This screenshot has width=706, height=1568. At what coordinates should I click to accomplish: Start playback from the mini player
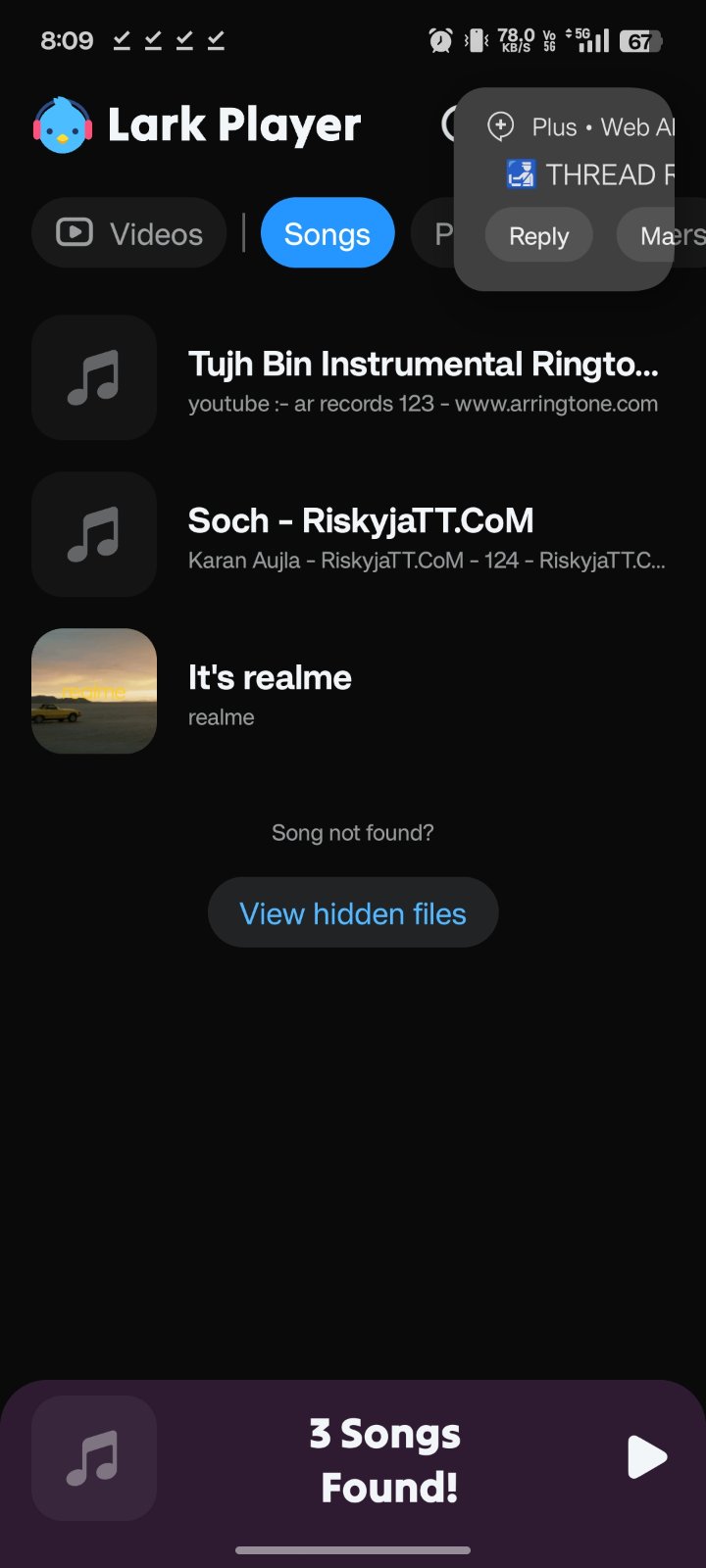coord(646,1456)
